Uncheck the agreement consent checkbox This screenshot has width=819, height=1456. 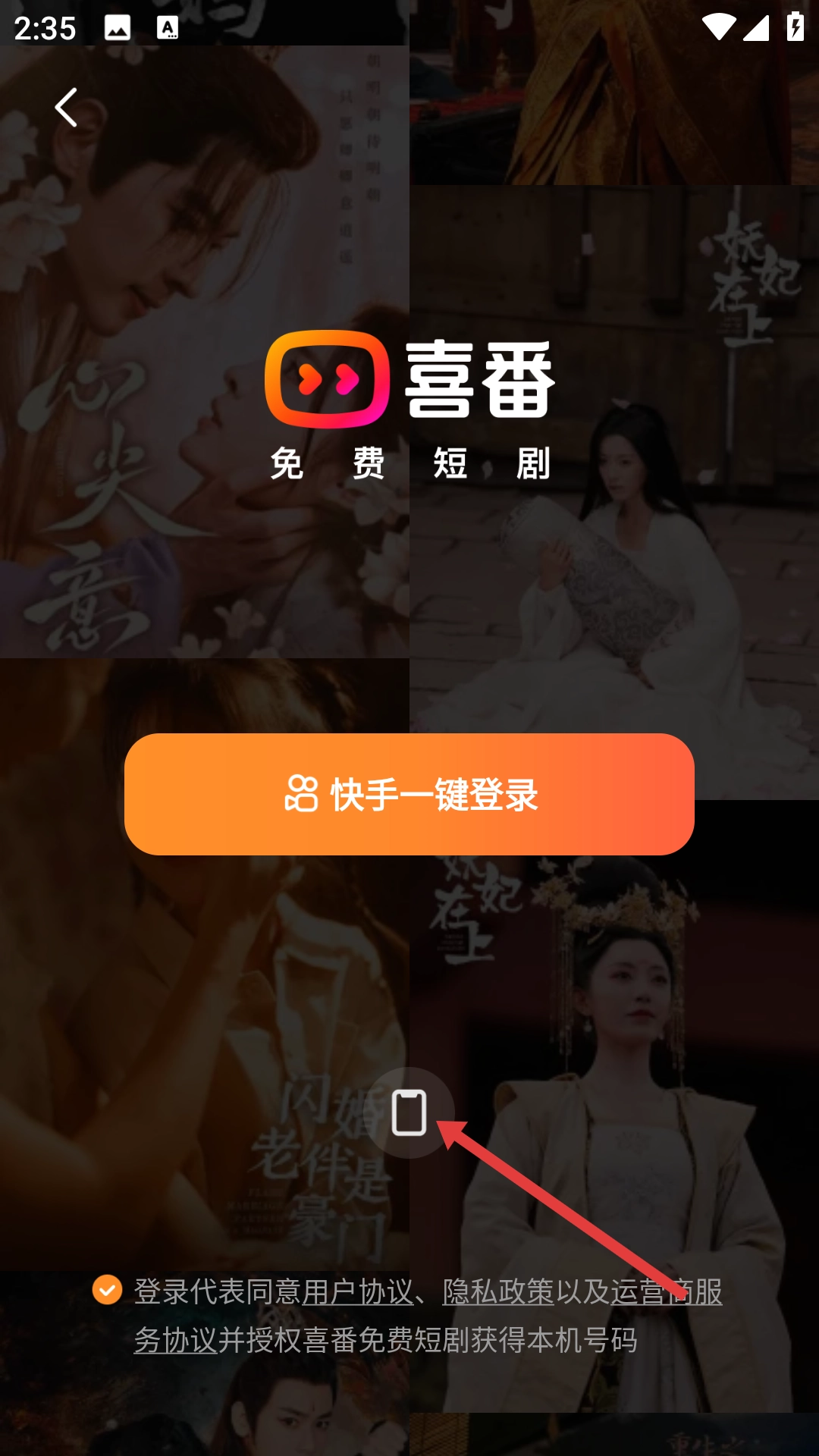[107, 1290]
